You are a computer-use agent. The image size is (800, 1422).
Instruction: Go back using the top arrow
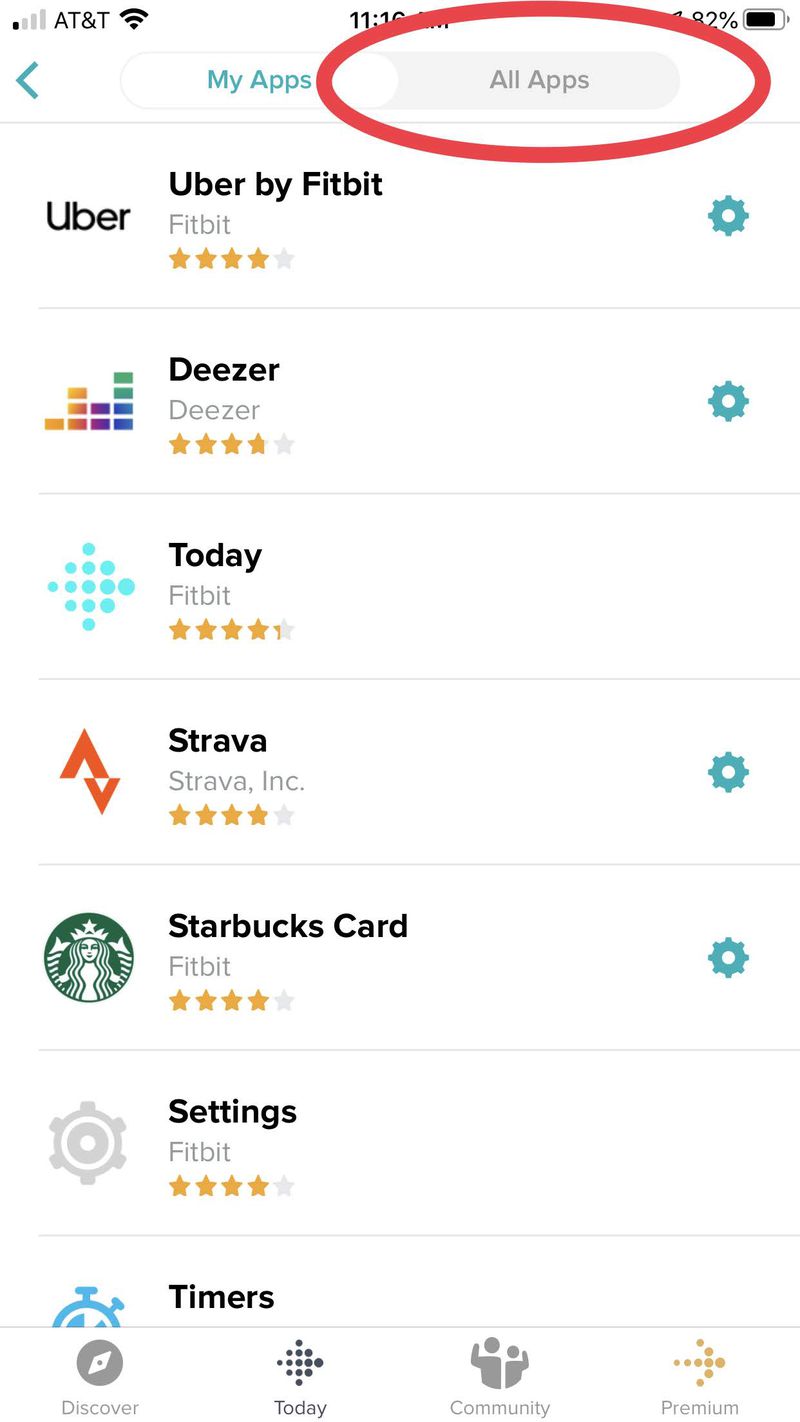[x=28, y=80]
